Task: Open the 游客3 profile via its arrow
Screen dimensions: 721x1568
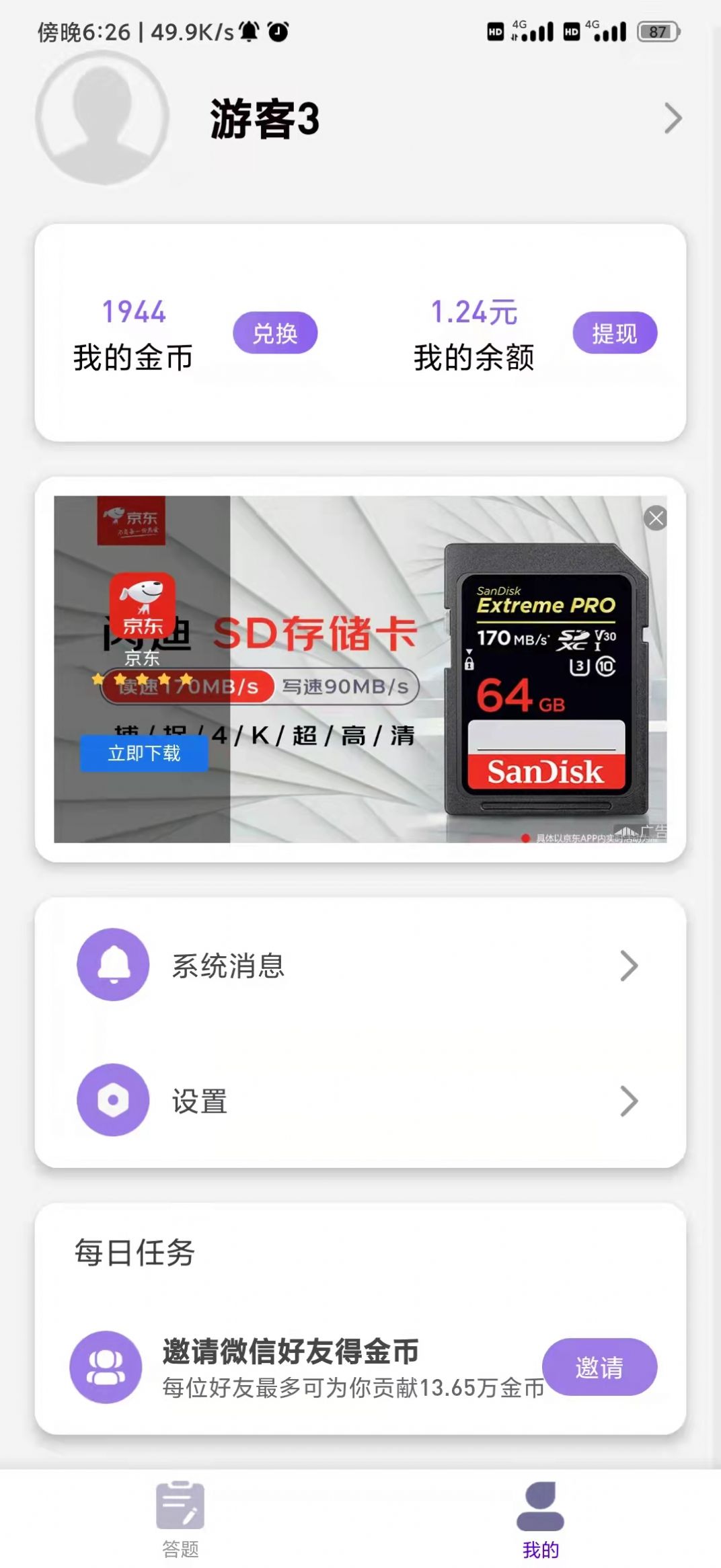Action: coord(672,118)
